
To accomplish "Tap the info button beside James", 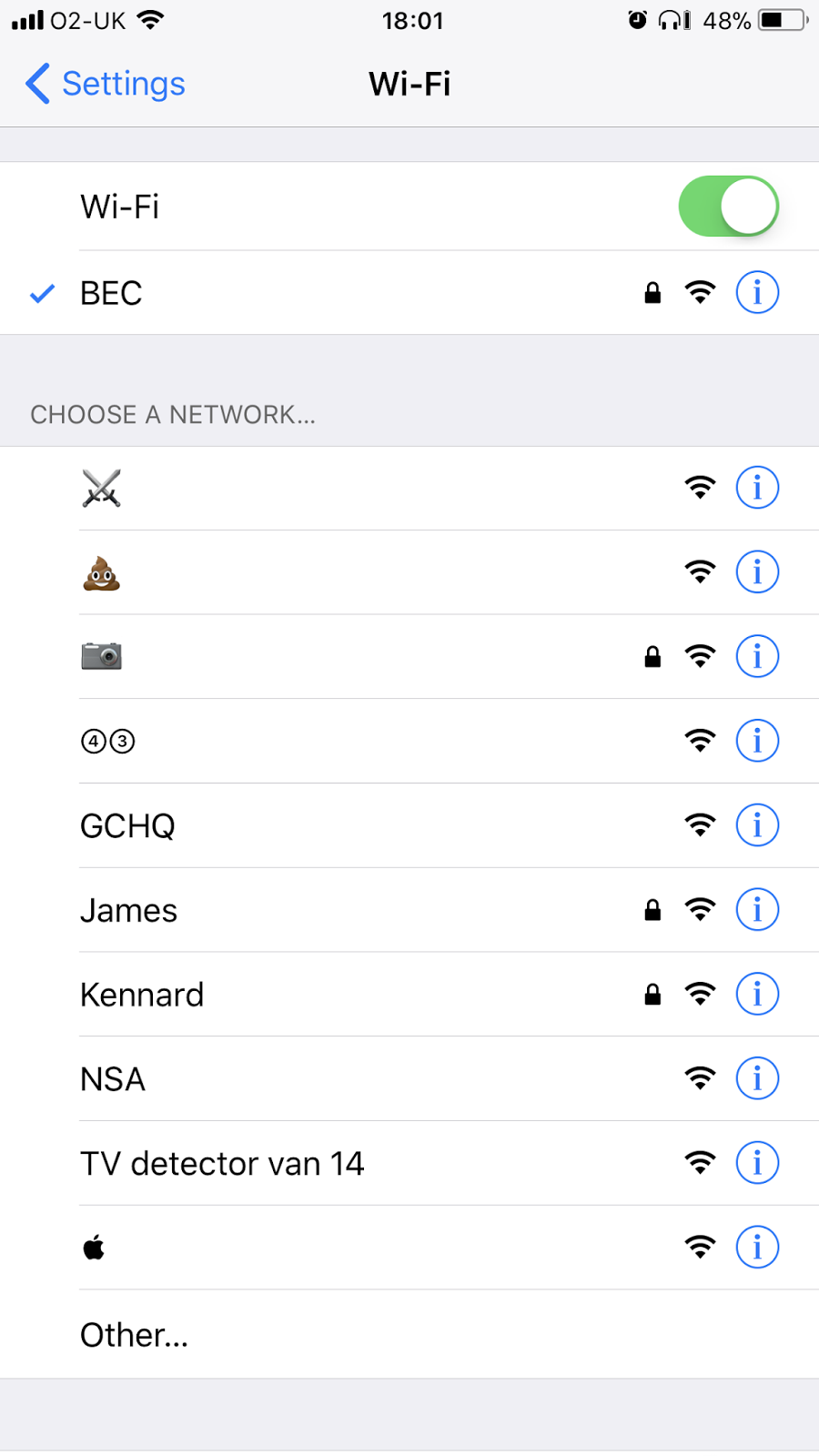I will pyautogui.click(x=757, y=909).
